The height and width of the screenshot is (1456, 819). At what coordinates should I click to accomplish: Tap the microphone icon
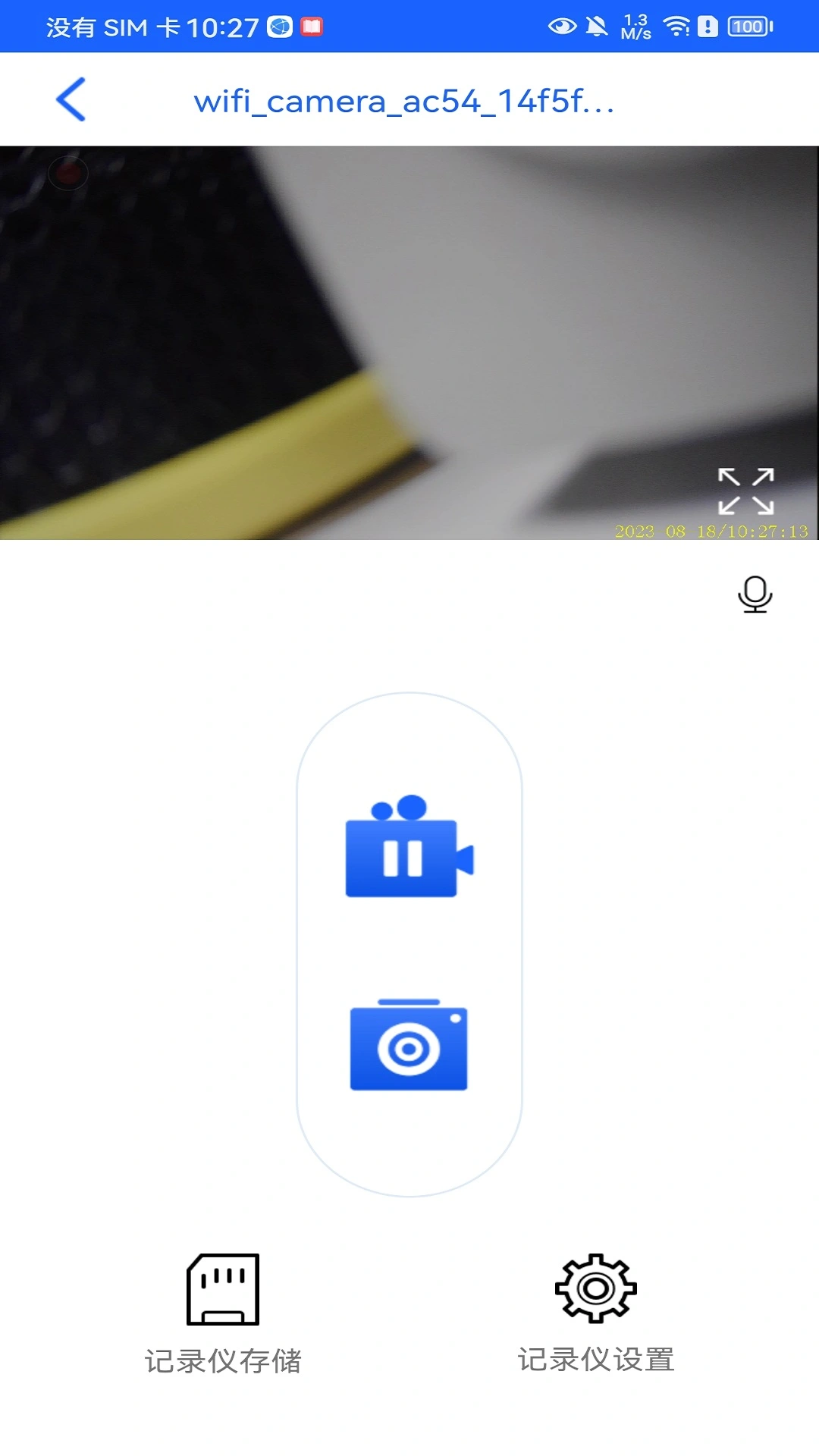755,594
